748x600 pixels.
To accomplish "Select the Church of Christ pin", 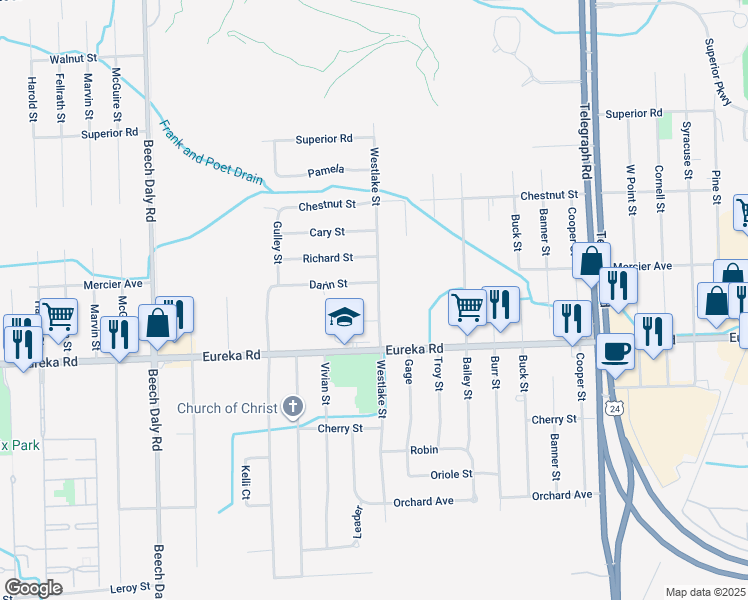I will [292, 408].
